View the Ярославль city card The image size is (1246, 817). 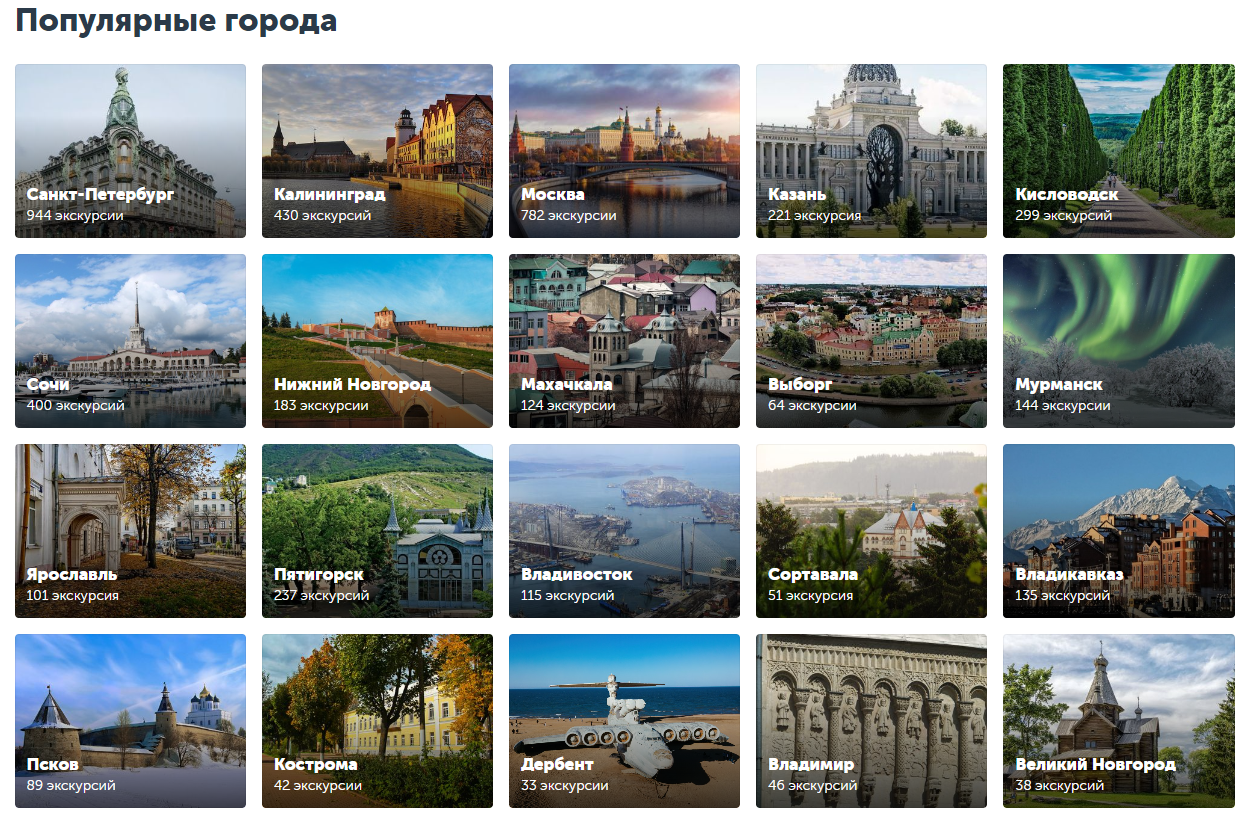[x=130, y=531]
